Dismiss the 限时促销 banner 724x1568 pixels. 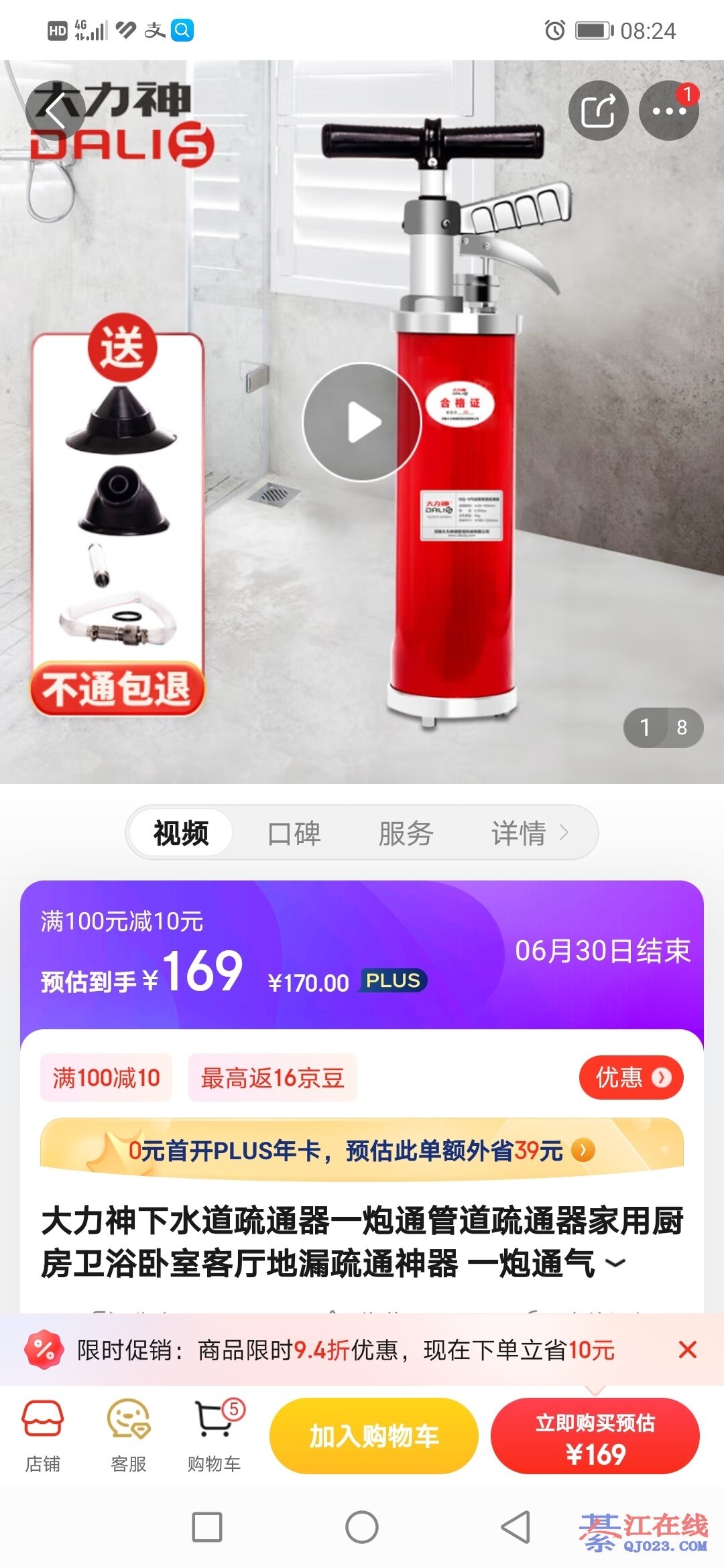coord(687,1350)
